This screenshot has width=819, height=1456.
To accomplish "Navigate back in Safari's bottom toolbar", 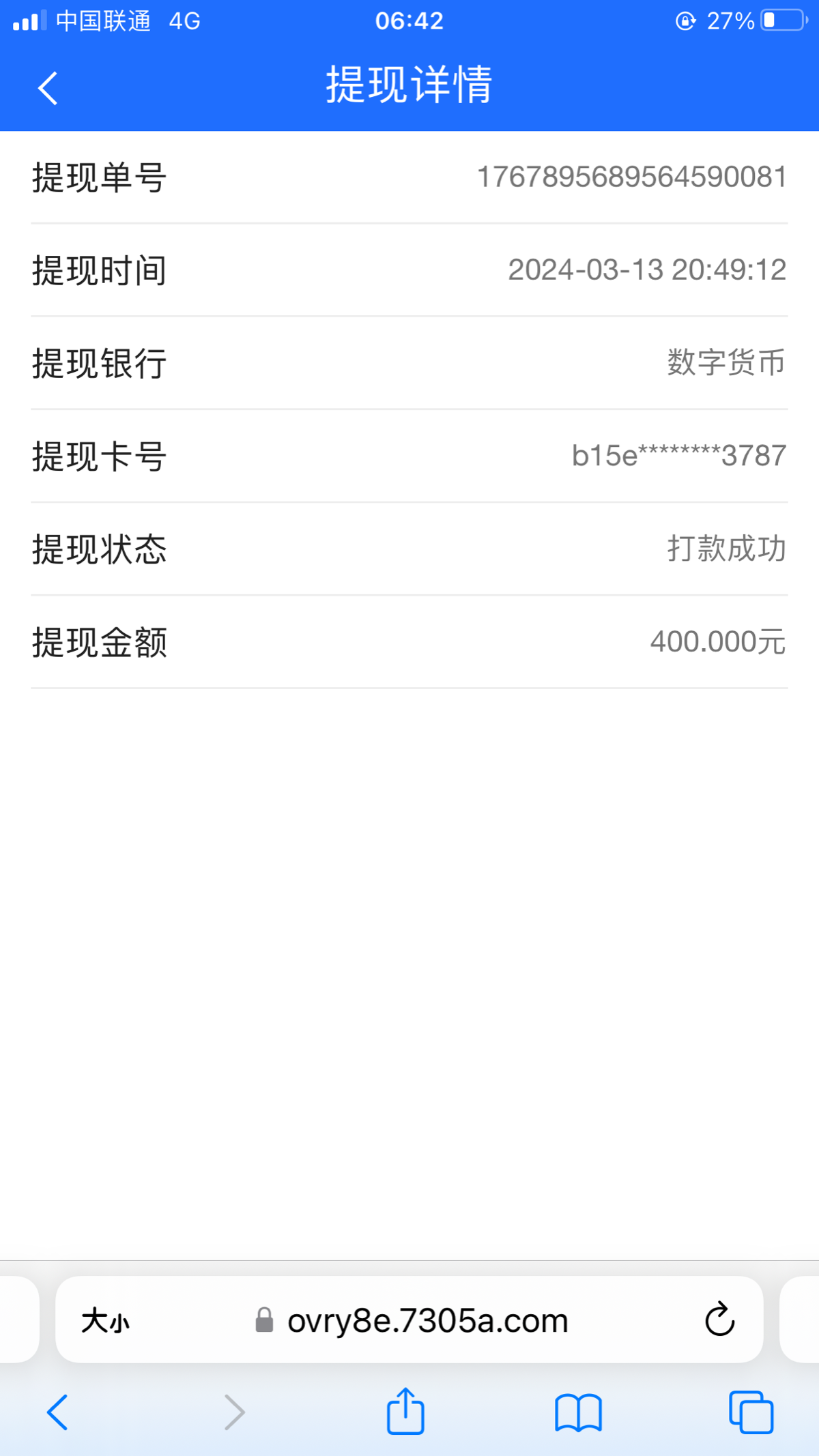I will 57,1412.
